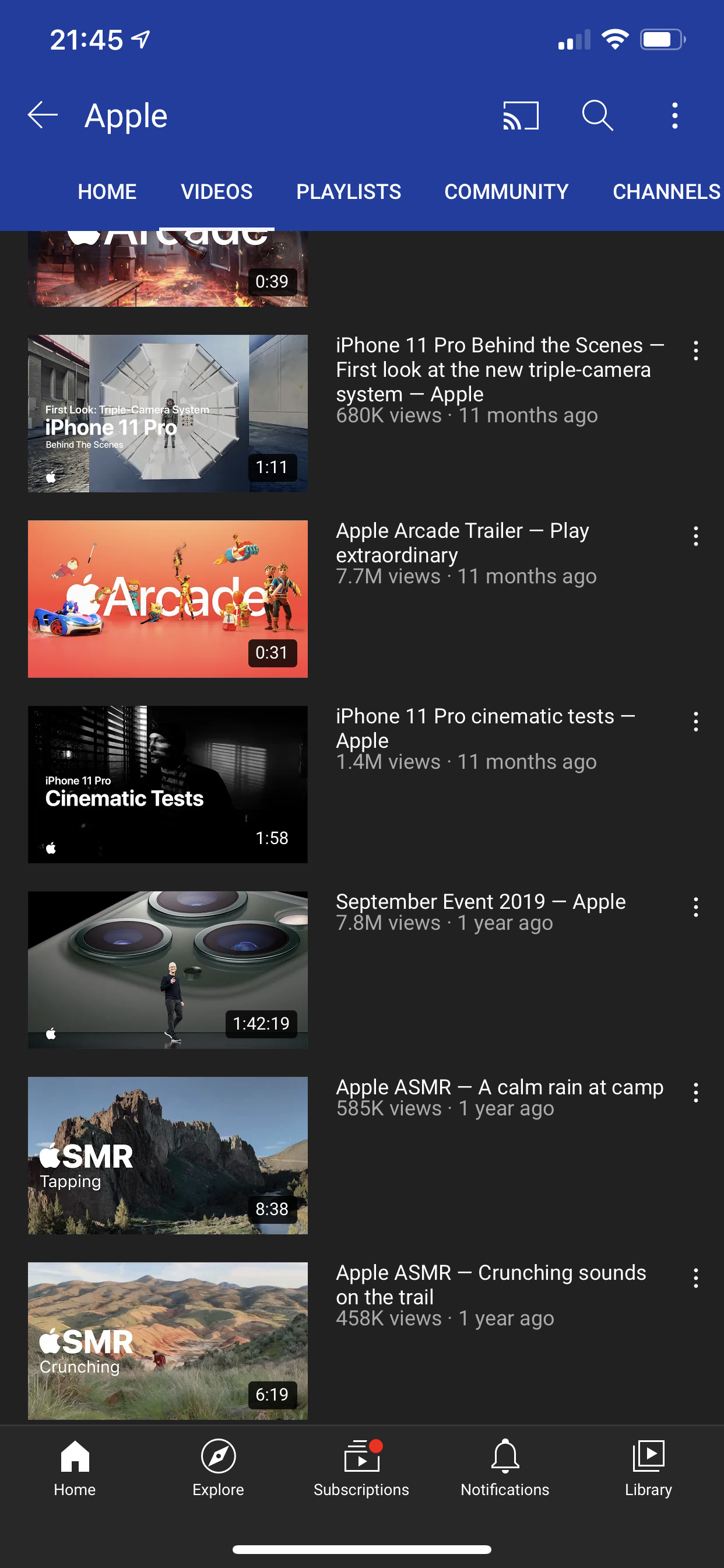The width and height of the screenshot is (724, 1568).
Task: Switch to the COMMUNITY tab
Action: (x=506, y=192)
